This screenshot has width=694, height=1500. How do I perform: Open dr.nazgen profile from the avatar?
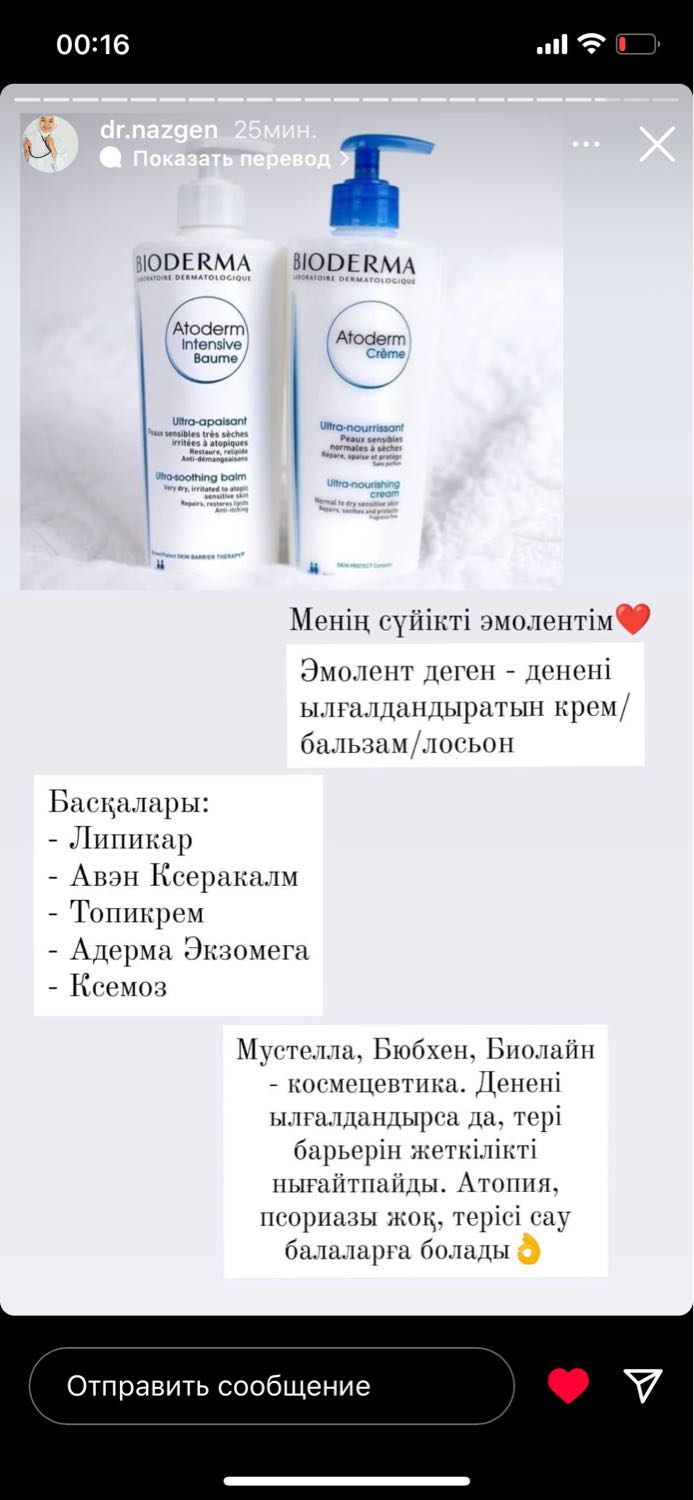(50, 144)
